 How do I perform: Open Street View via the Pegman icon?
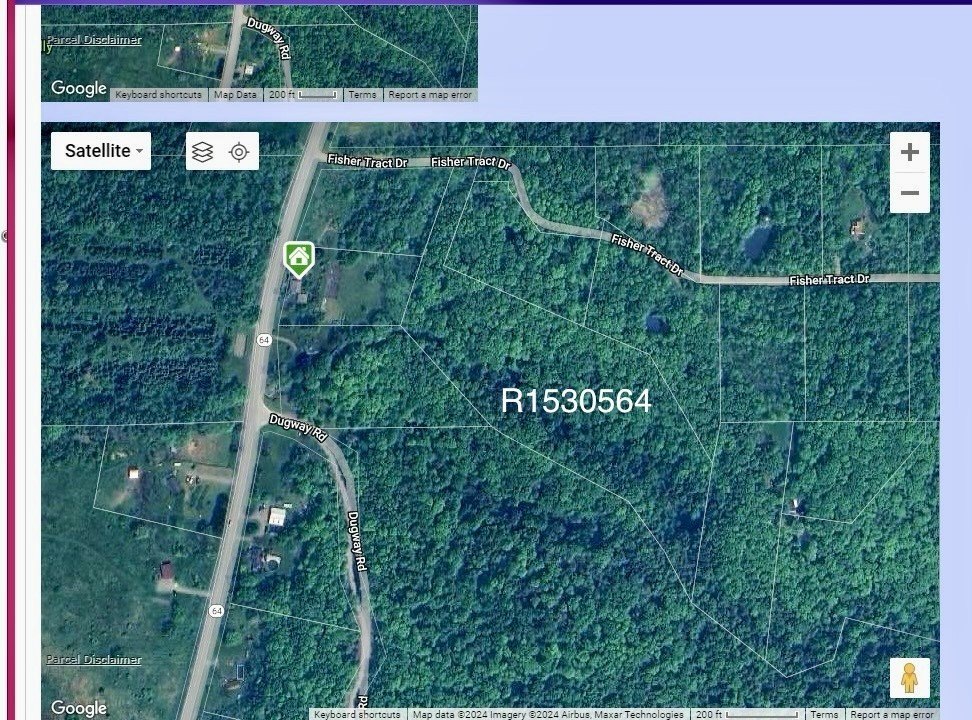tap(909, 678)
